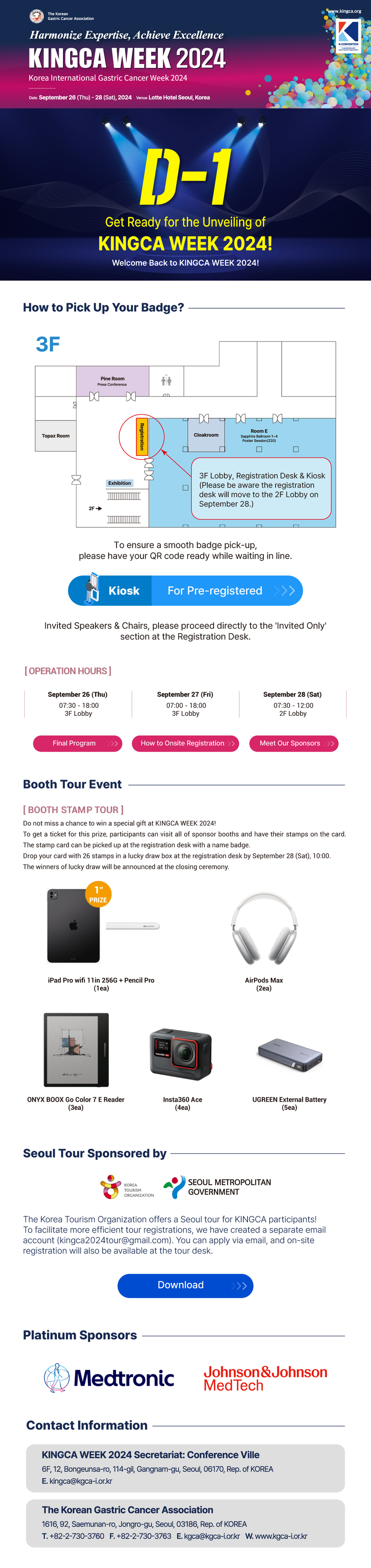This screenshot has width=371, height=1568.
Task: Open the Kiosk For Pre-registered button
Action: click(x=185, y=590)
